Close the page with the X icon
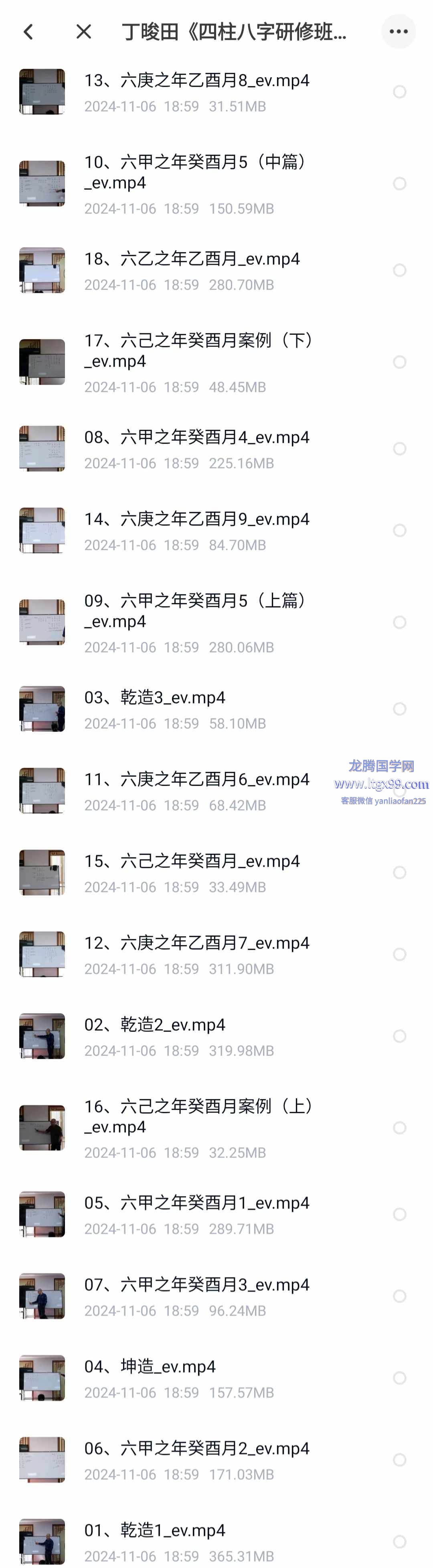Image resolution: width=433 pixels, height=1568 pixels. [x=83, y=32]
